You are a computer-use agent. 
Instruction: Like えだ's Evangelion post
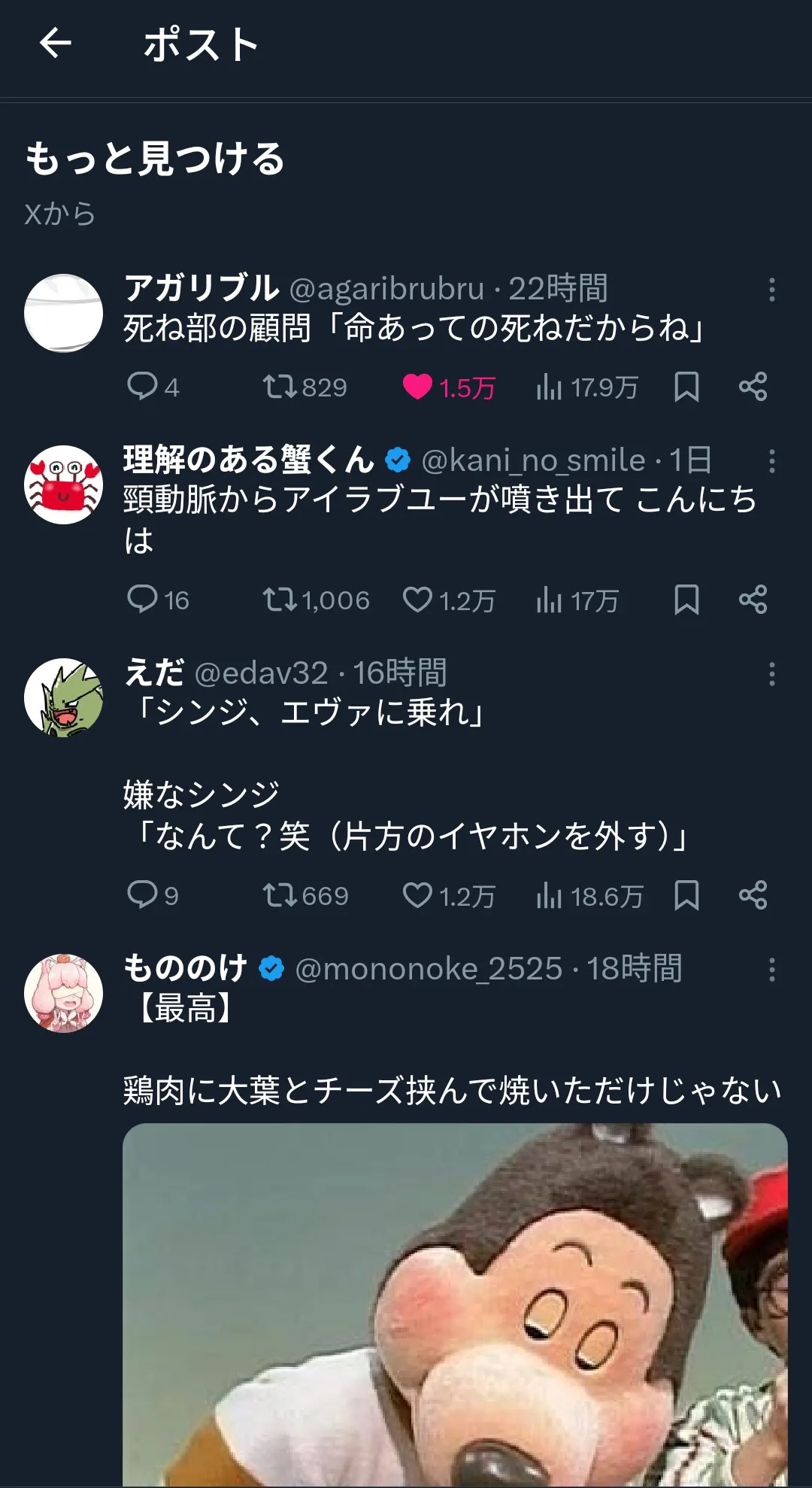click(x=449, y=896)
